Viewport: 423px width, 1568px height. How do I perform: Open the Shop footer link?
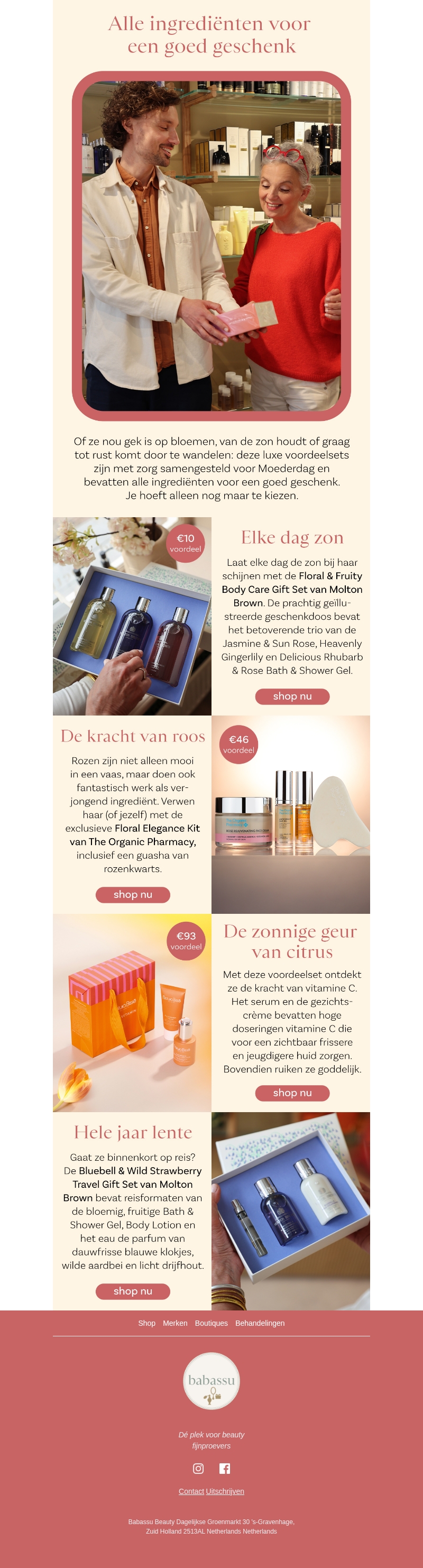point(146,1323)
